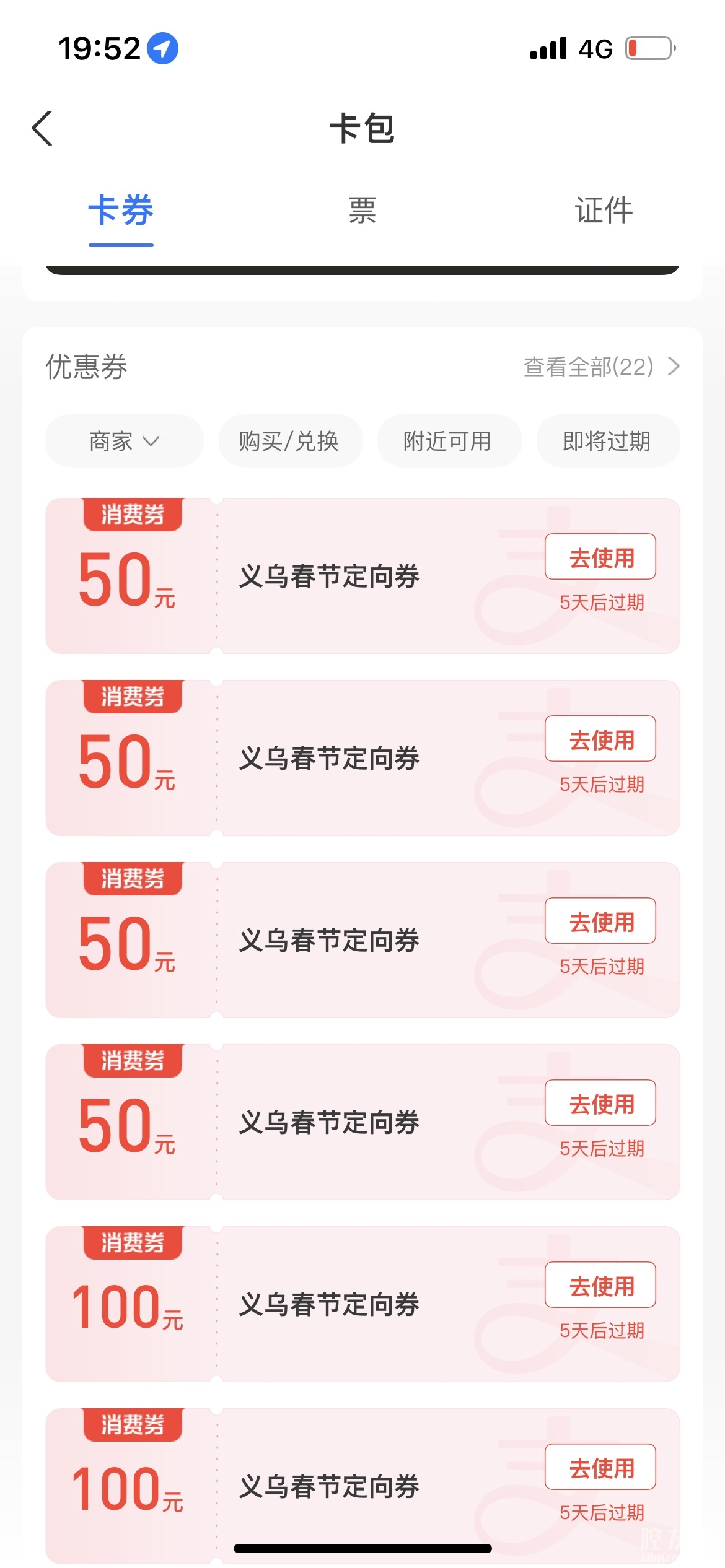Tap 去使用 on the first 50元 coupon
The height and width of the screenshot is (1568, 725).
point(600,557)
